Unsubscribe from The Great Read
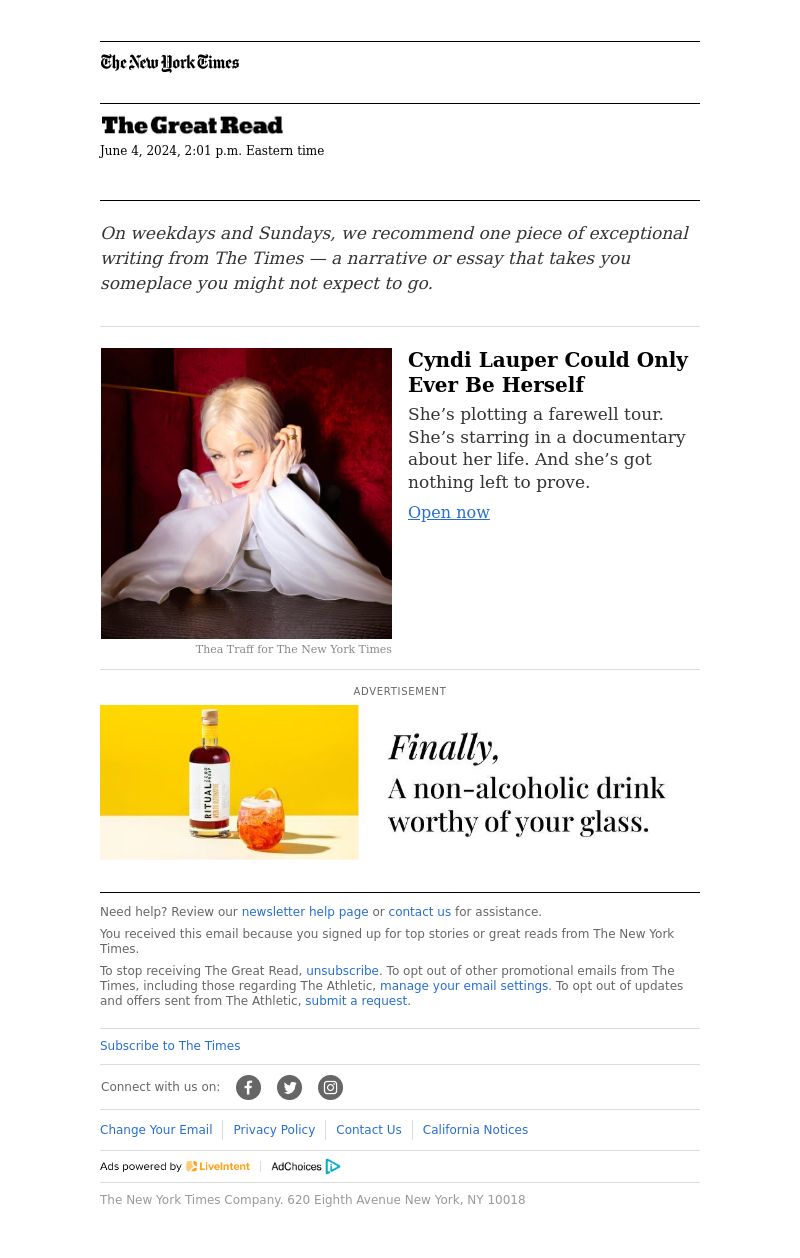Screen dimensions: 800x1258 [342, 971]
